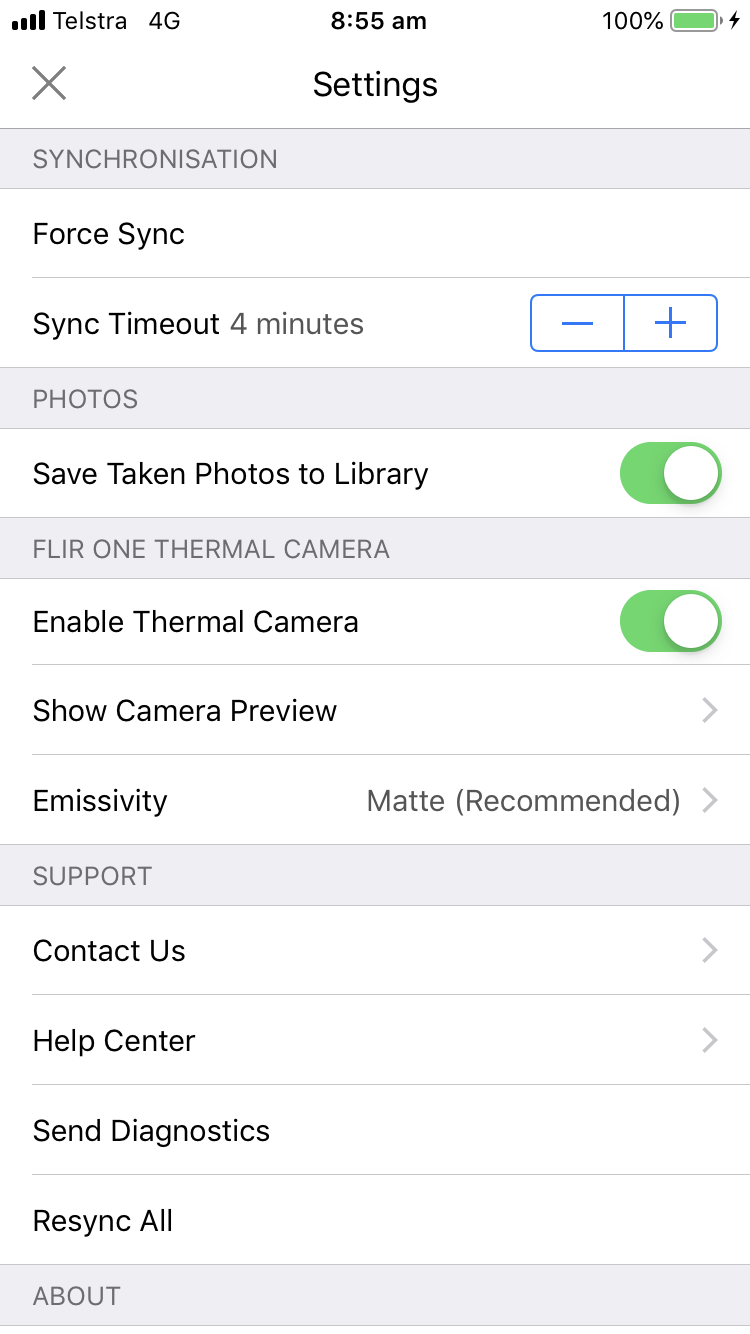Tap Force Sync
The image size is (750, 1334).
[375, 233]
